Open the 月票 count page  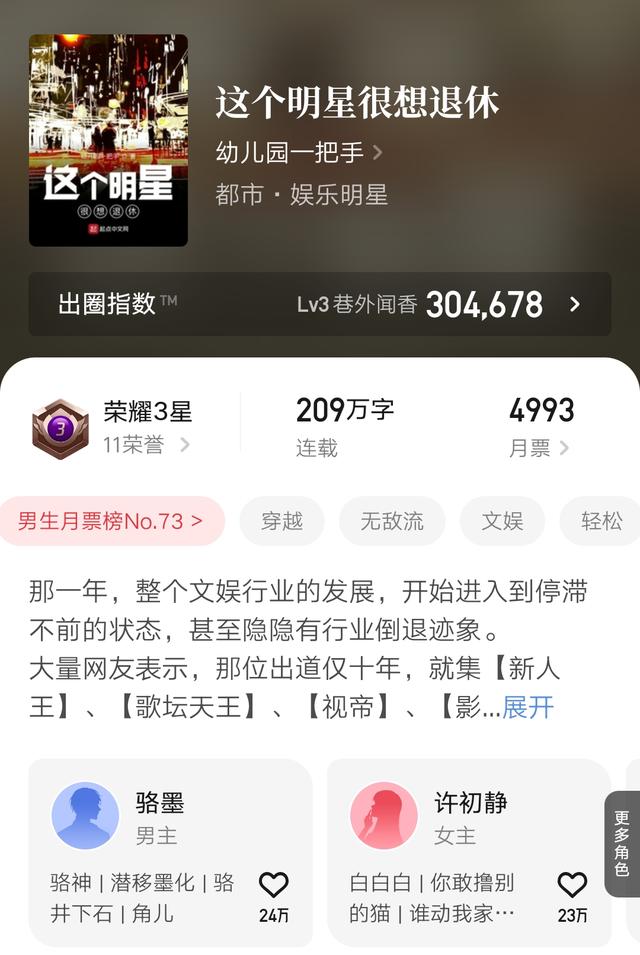[541, 427]
